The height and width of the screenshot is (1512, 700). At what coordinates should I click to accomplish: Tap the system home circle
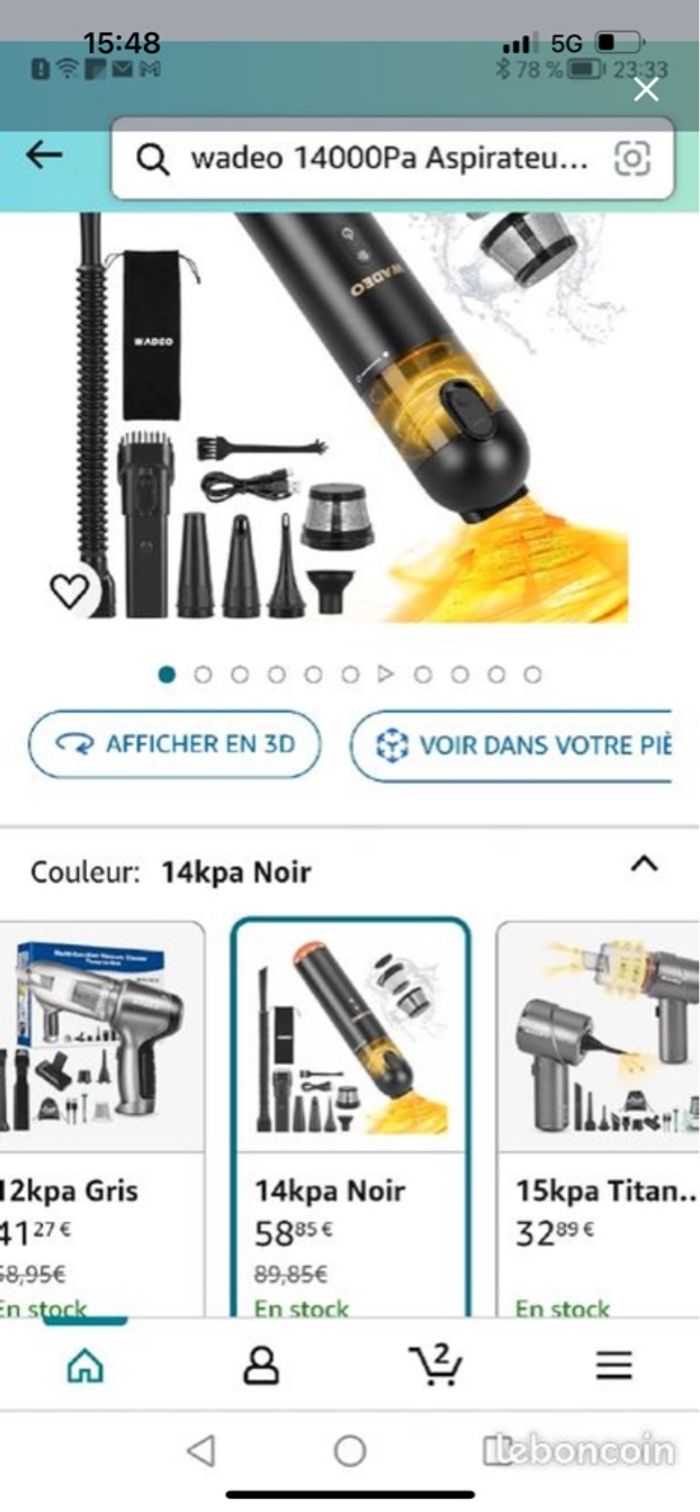click(x=350, y=1451)
